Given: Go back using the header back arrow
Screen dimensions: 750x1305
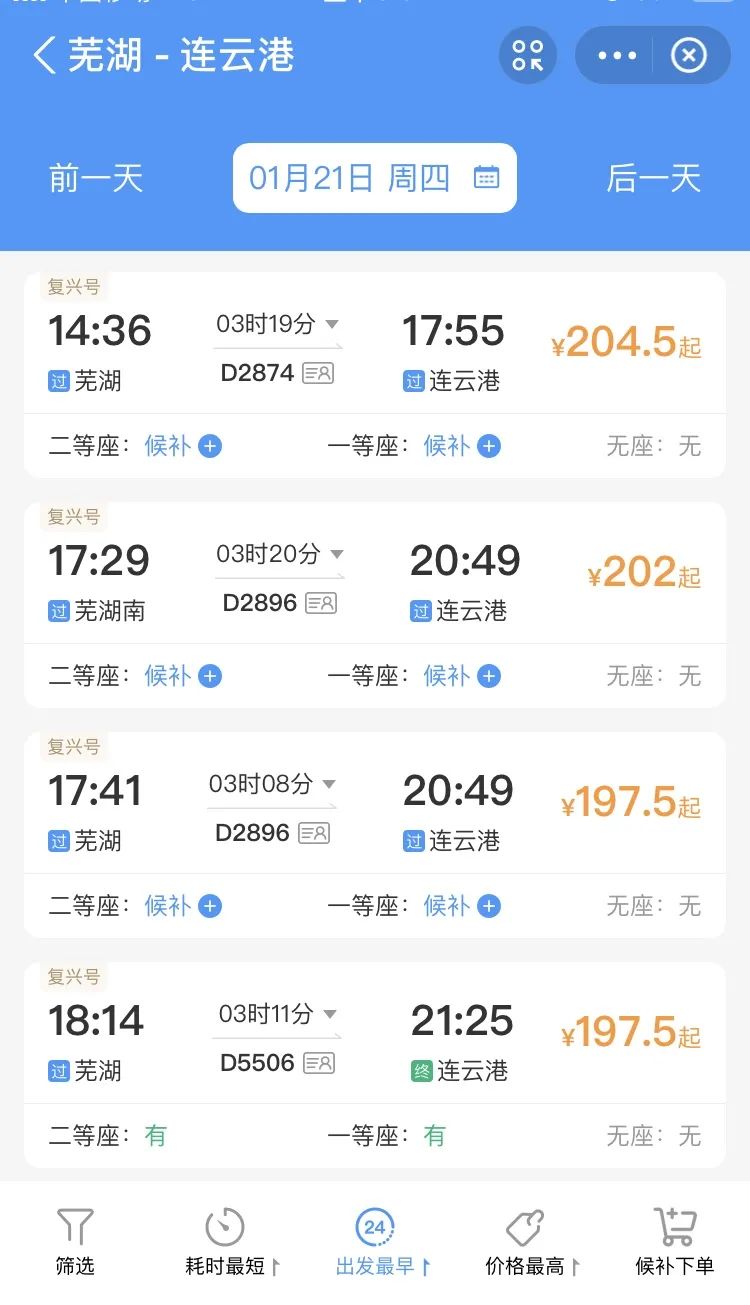Looking at the screenshot, I should point(44,55).
